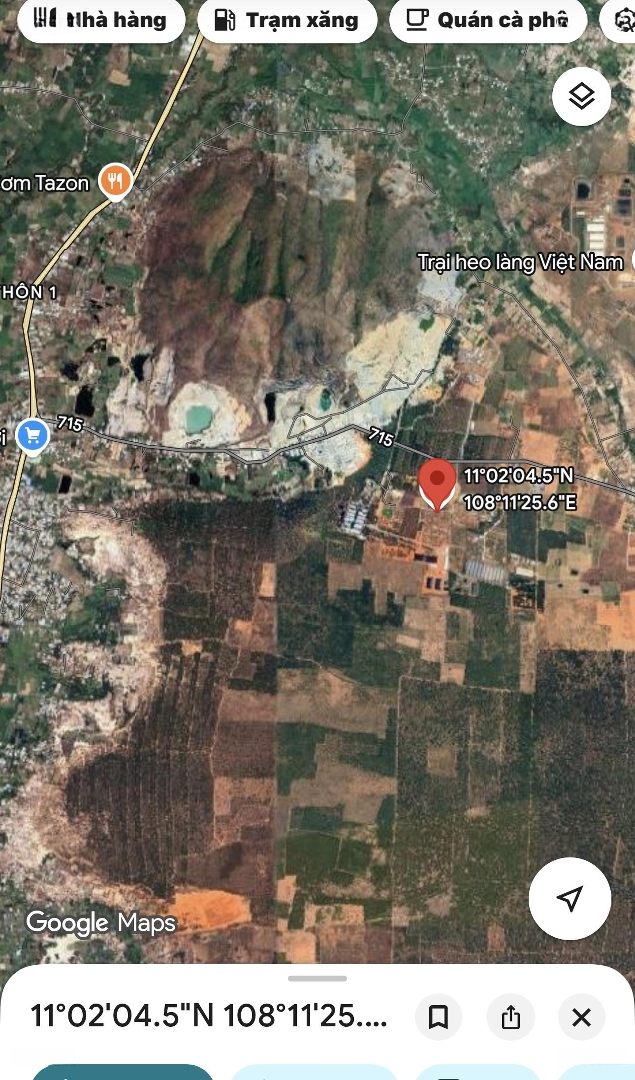Screen dimensions: 635x1080
Task: Open Trại heo làng Việt Nam place
Action: (x=520, y=262)
